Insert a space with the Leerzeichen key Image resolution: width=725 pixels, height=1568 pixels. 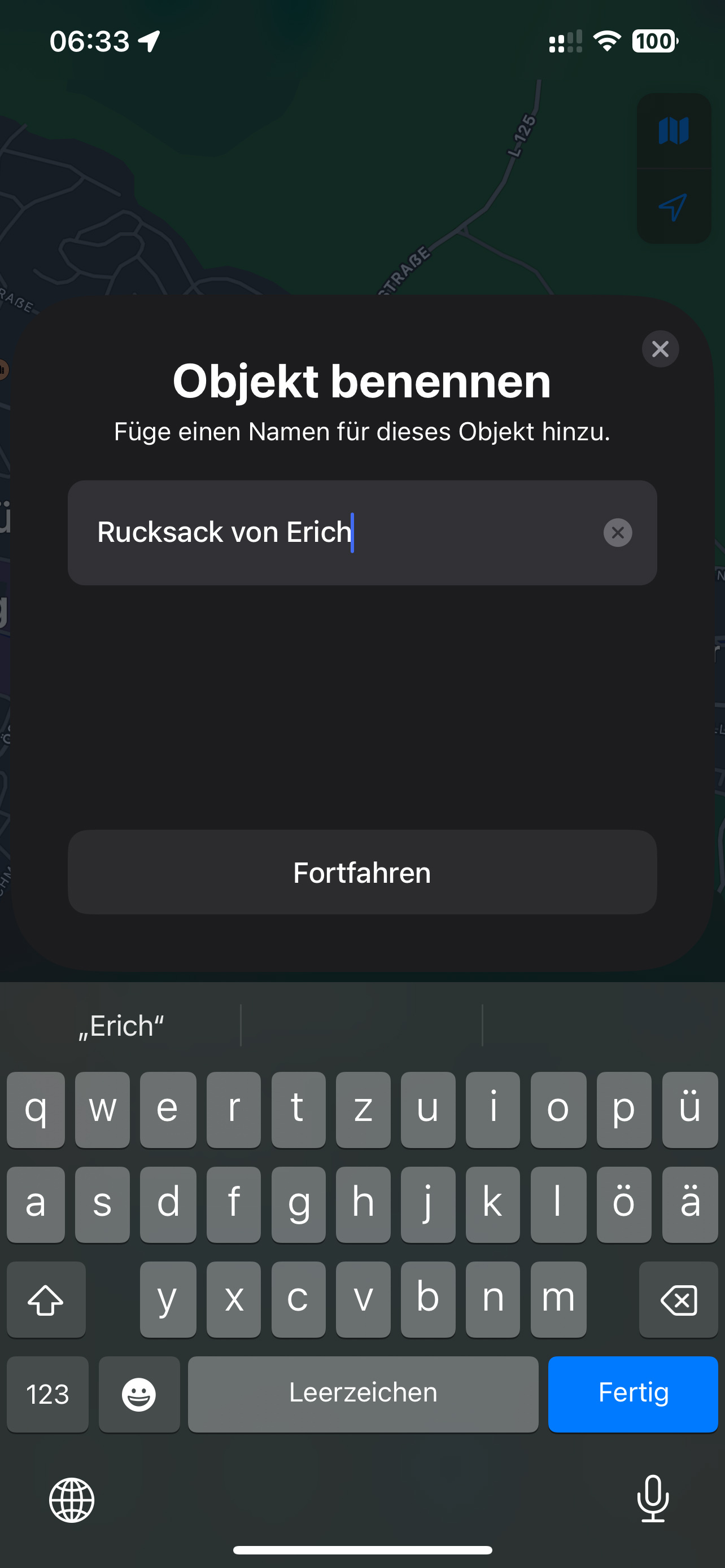coord(363,1393)
